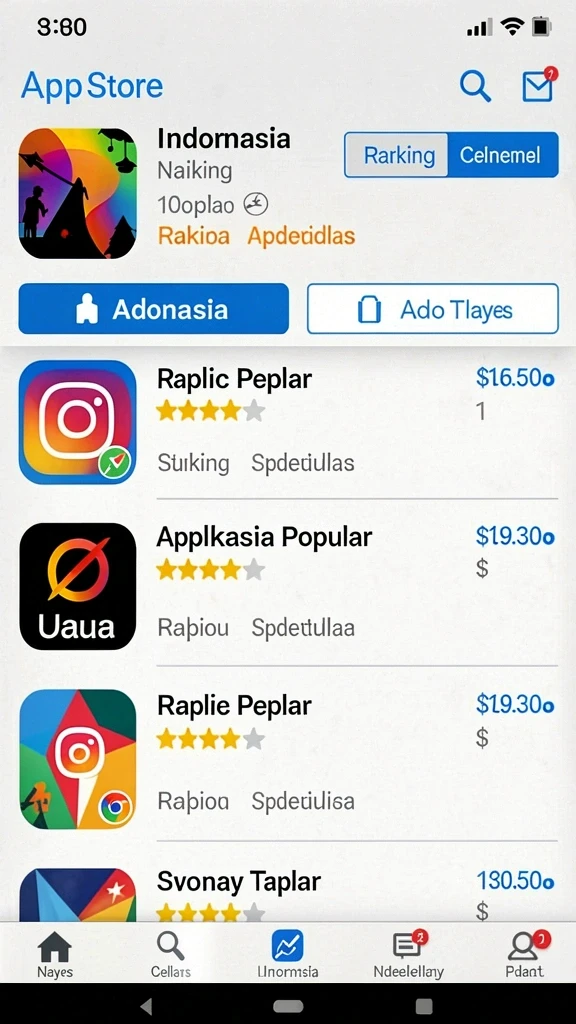Image resolution: width=576 pixels, height=1024 pixels.
Task: Open the Ndeelellany tab
Action: pos(409,954)
